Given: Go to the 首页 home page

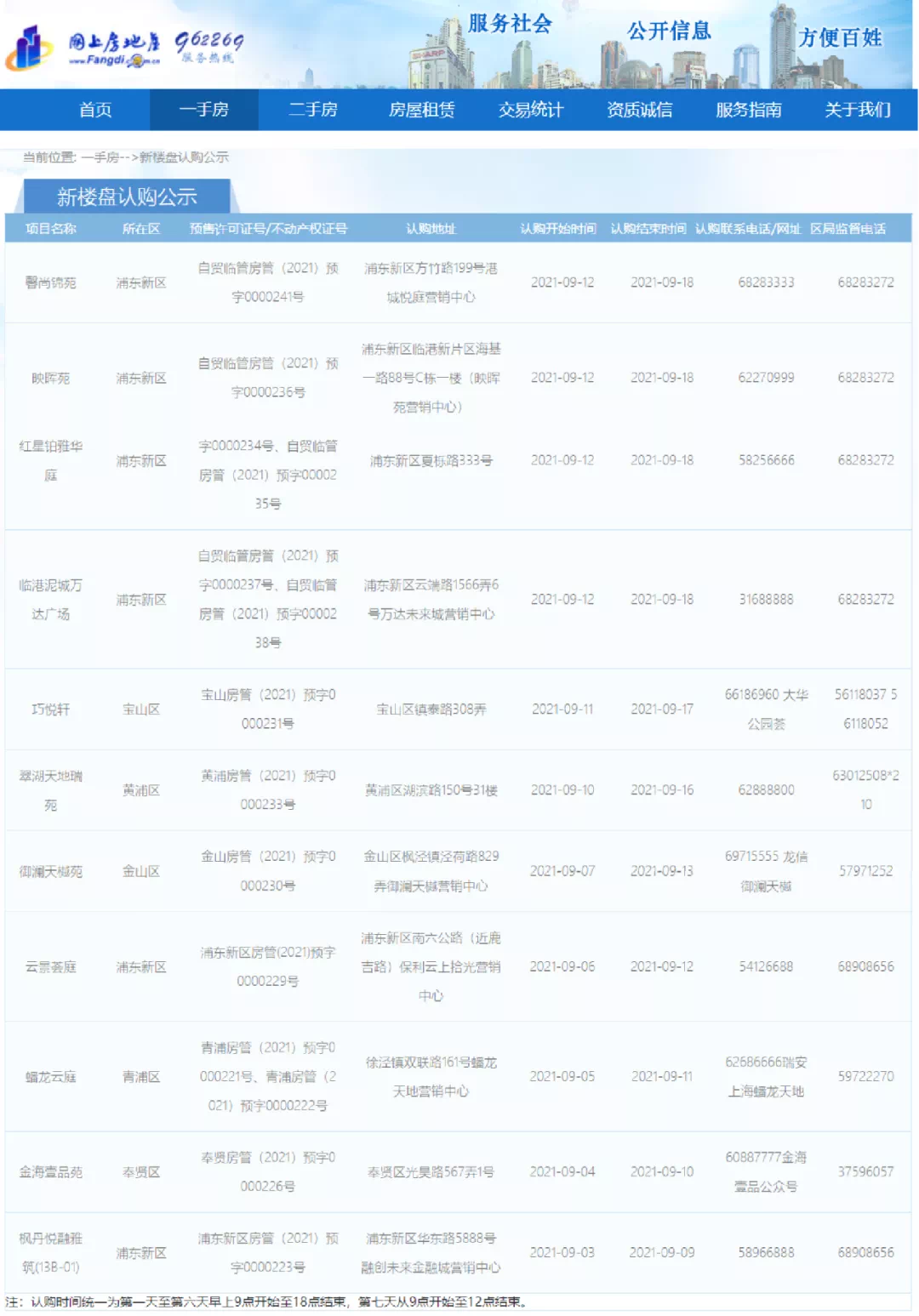Looking at the screenshot, I should tap(95, 110).
